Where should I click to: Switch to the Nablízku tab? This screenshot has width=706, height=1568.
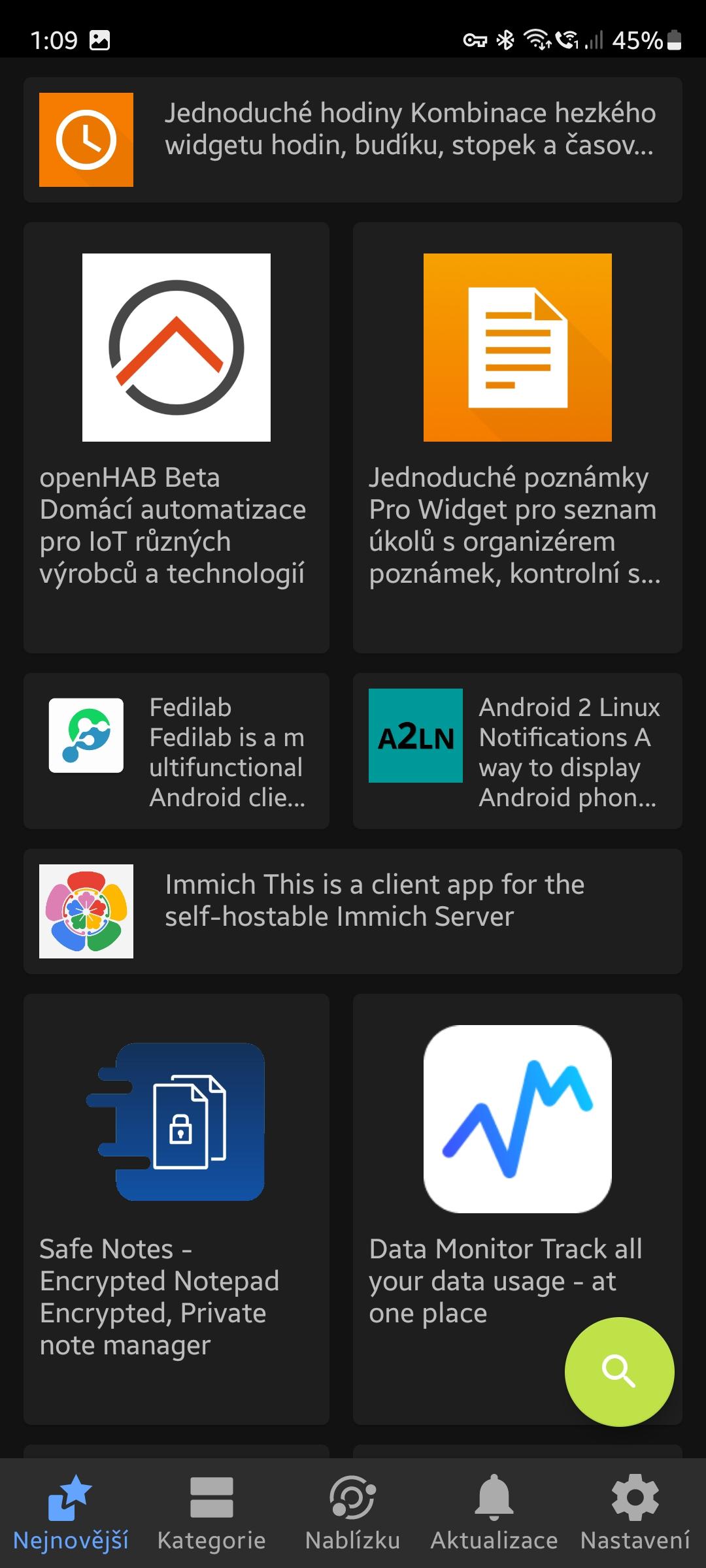click(x=353, y=1513)
